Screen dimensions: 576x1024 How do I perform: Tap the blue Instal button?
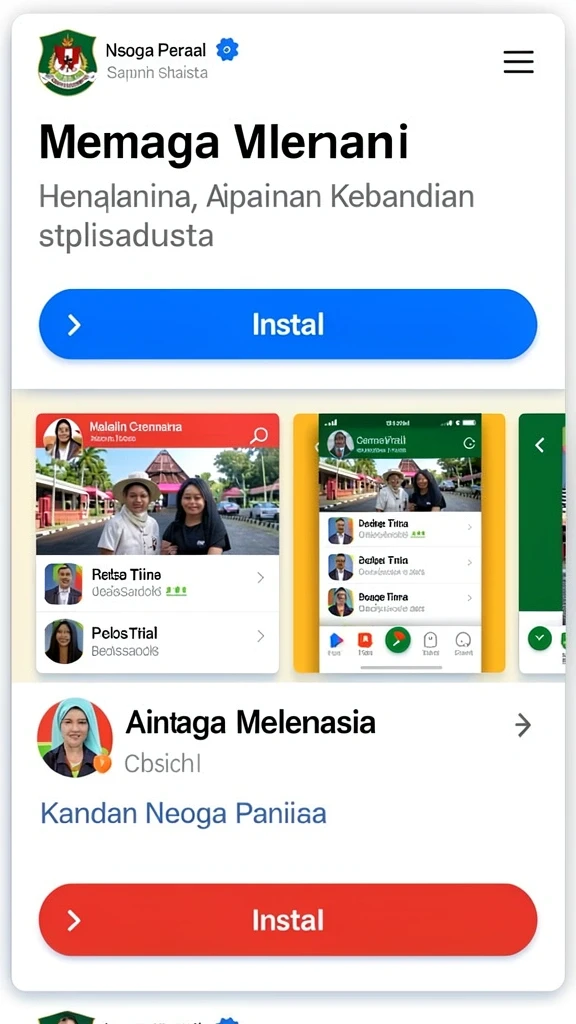click(288, 325)
